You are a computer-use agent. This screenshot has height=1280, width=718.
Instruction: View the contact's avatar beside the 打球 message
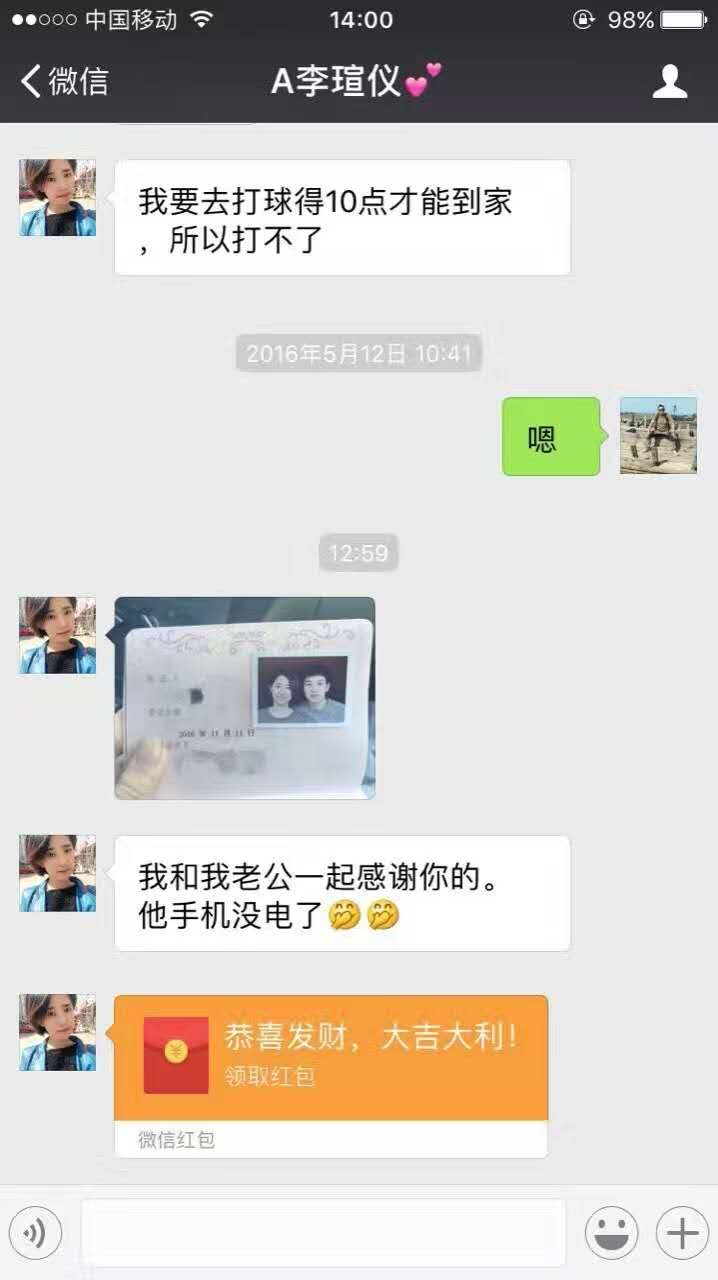(58, 198)
